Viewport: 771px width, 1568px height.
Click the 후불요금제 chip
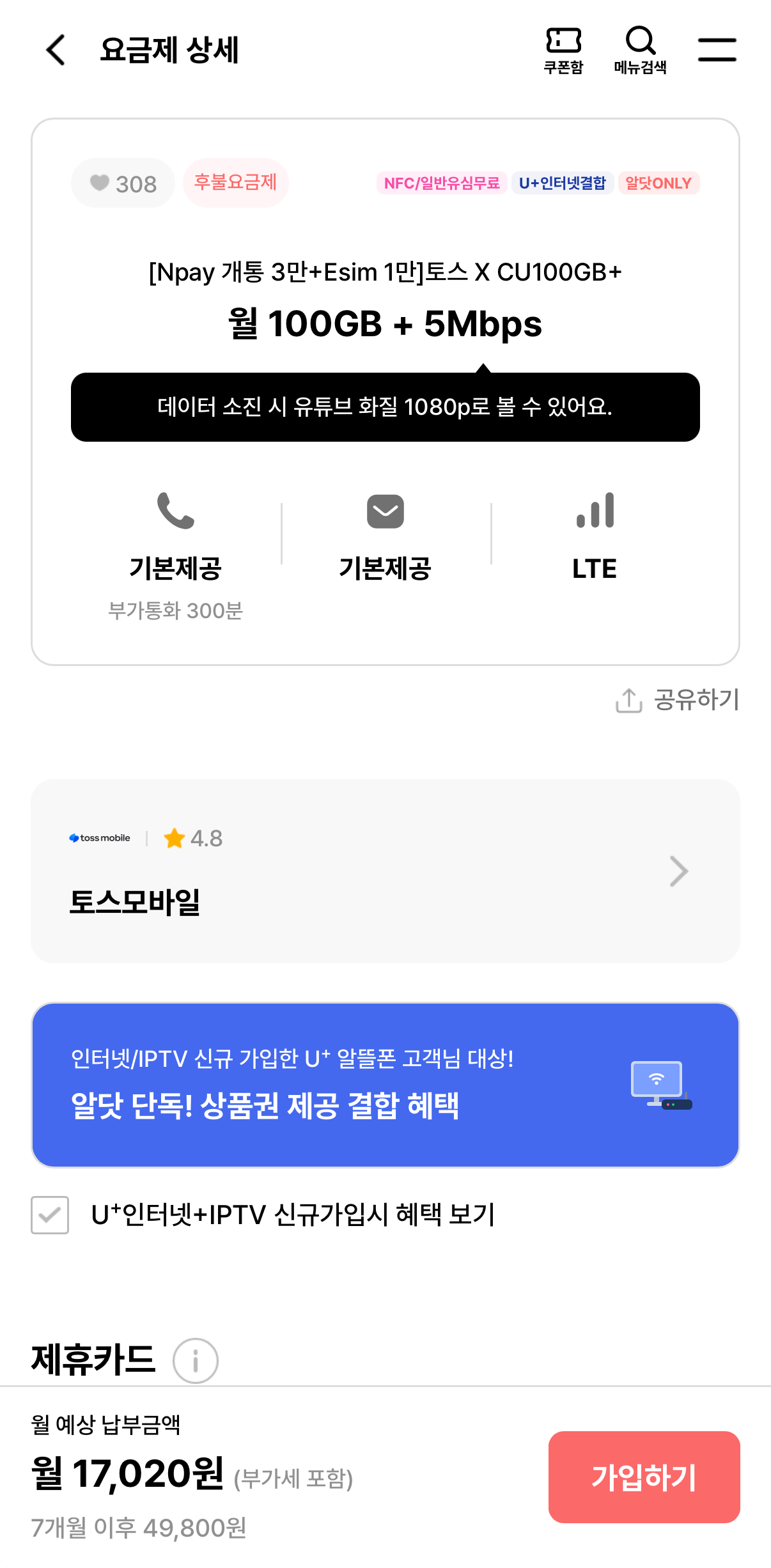pos(235,183)
